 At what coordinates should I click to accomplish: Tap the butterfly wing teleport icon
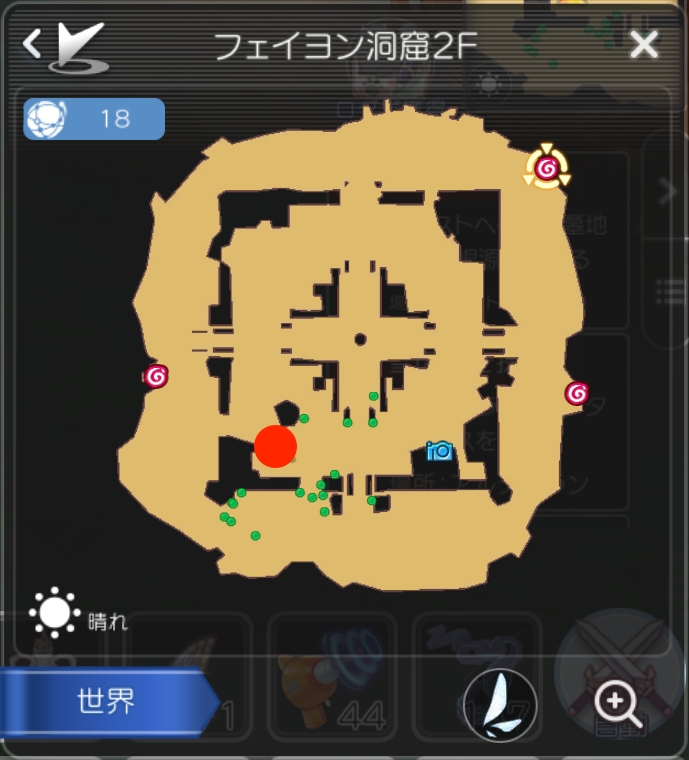pyautogui.click(x=500, y=704)
